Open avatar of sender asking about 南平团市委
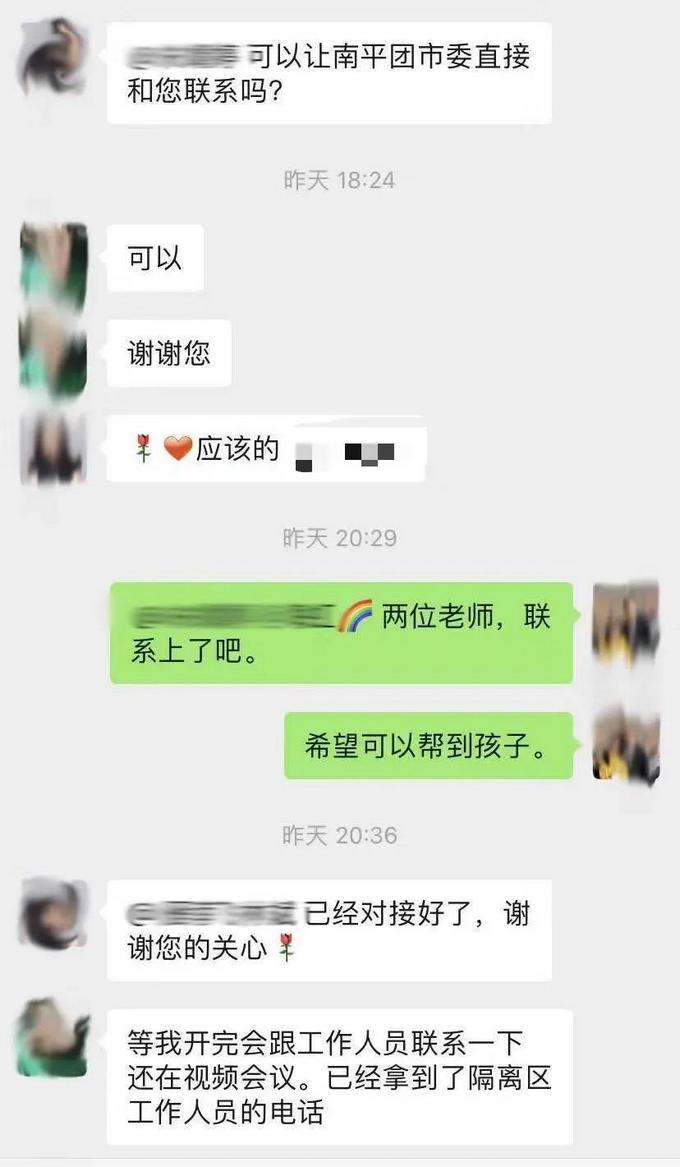 [x=53, y=56]
